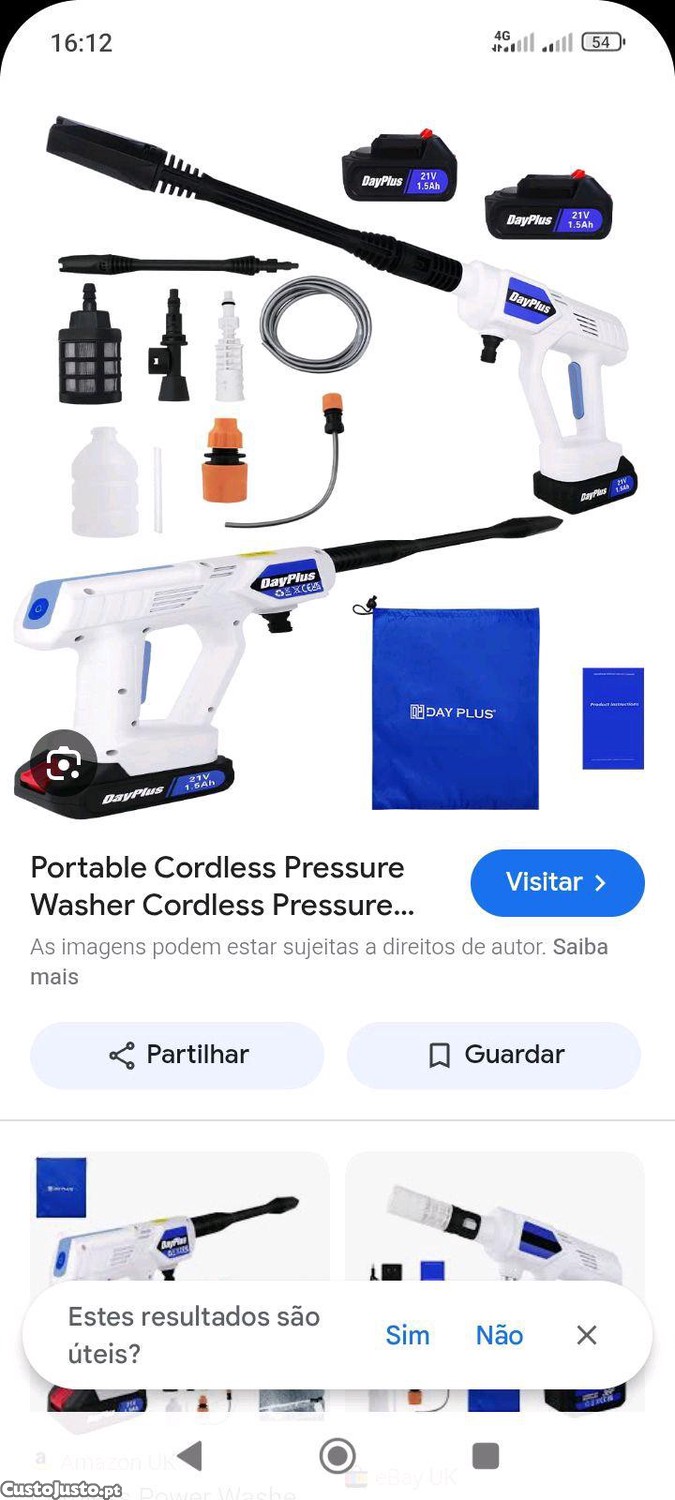Open Google Lens camera search on image
Screen dimensions: 675x1500
pyautogui.click(x=63, y=766)
